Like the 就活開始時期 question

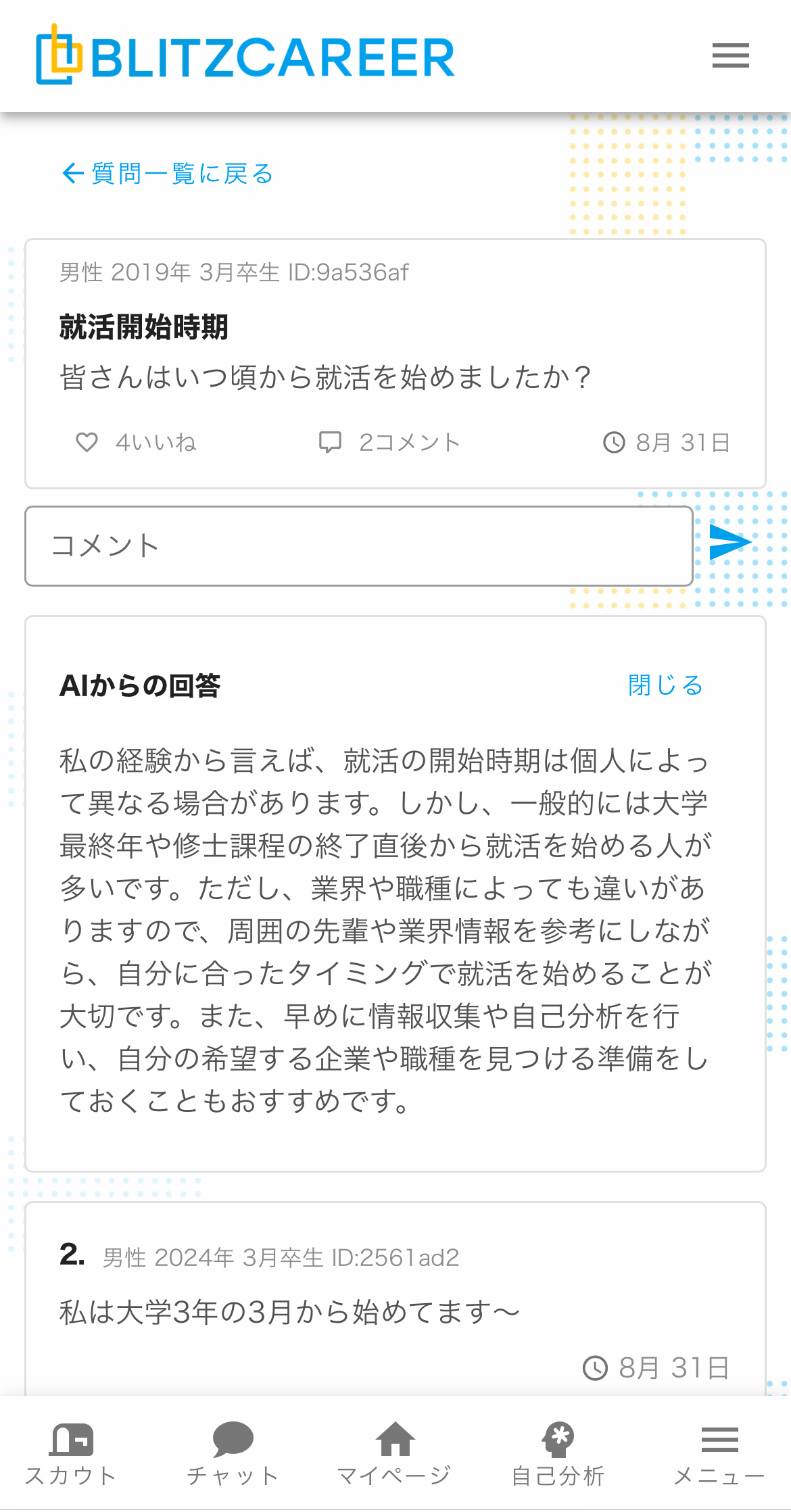click(x=87, y=443)
